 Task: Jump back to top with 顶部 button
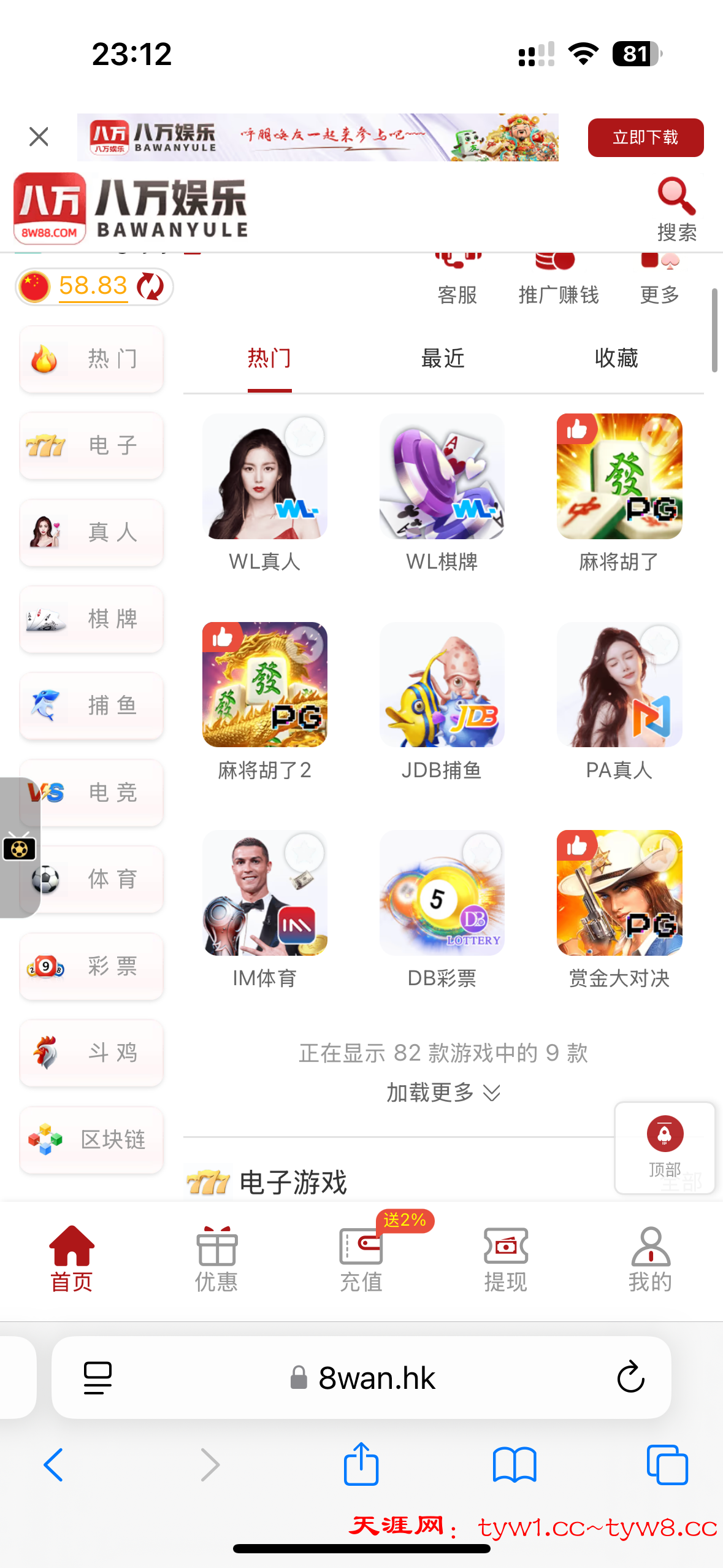pos(665,1146)
